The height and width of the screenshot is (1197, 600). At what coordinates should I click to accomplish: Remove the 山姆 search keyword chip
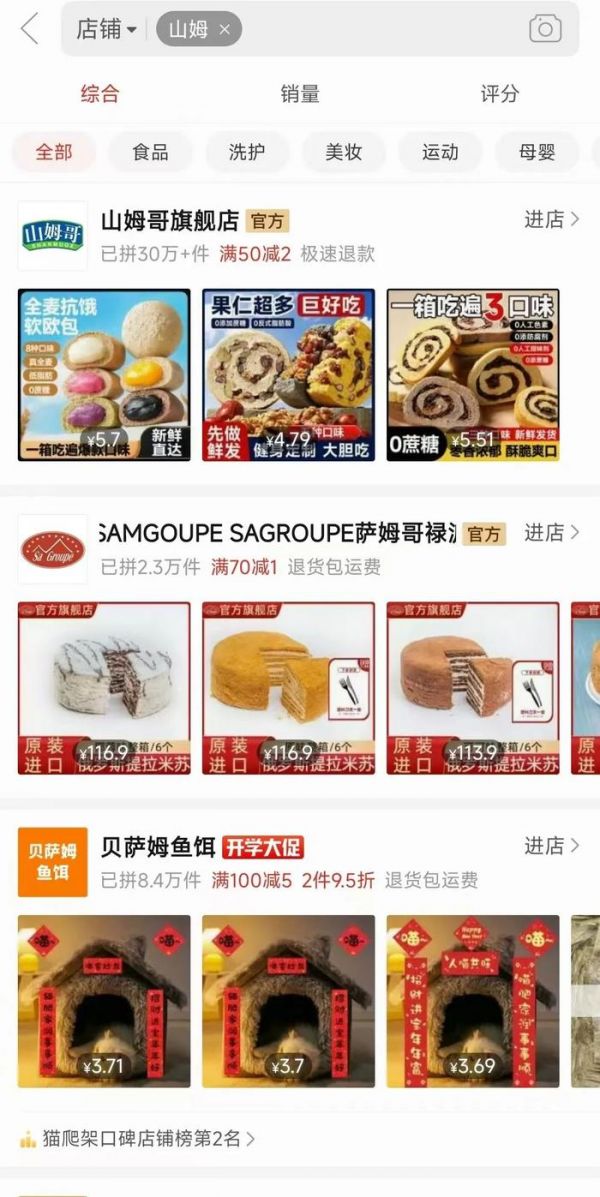(x=225, y=30)
